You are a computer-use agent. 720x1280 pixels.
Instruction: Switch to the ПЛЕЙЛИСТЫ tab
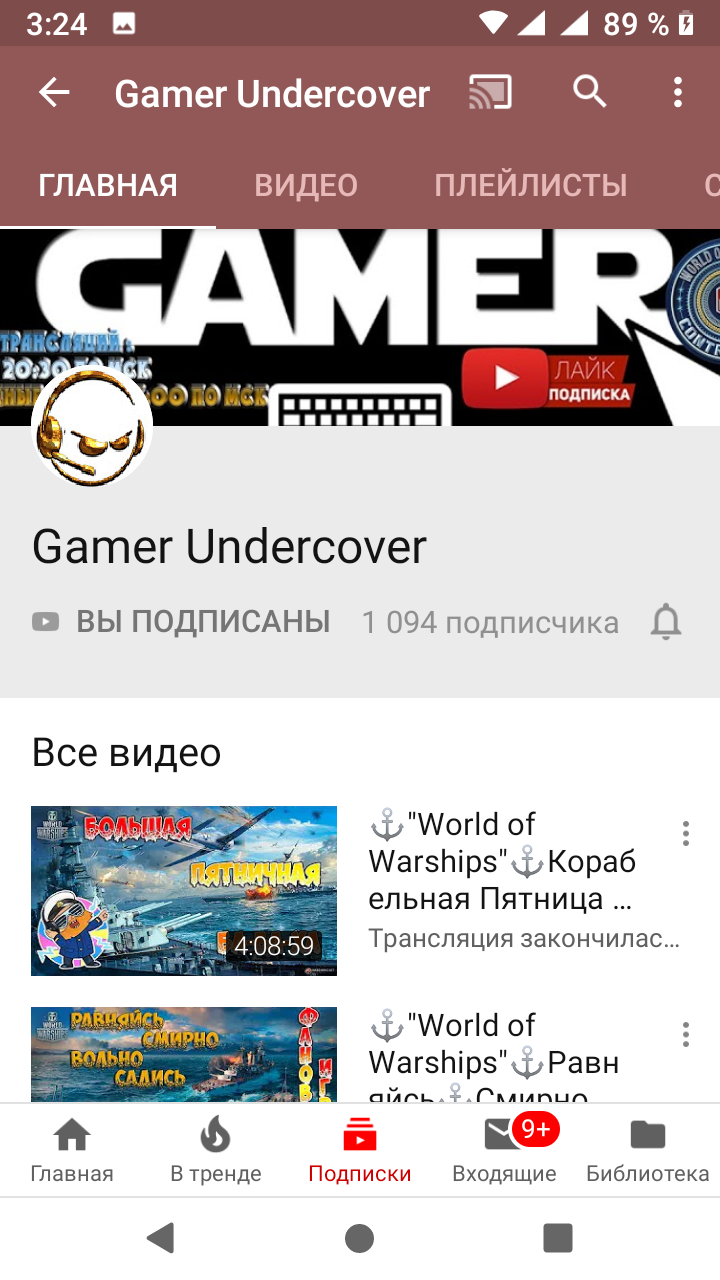point(531,185)
